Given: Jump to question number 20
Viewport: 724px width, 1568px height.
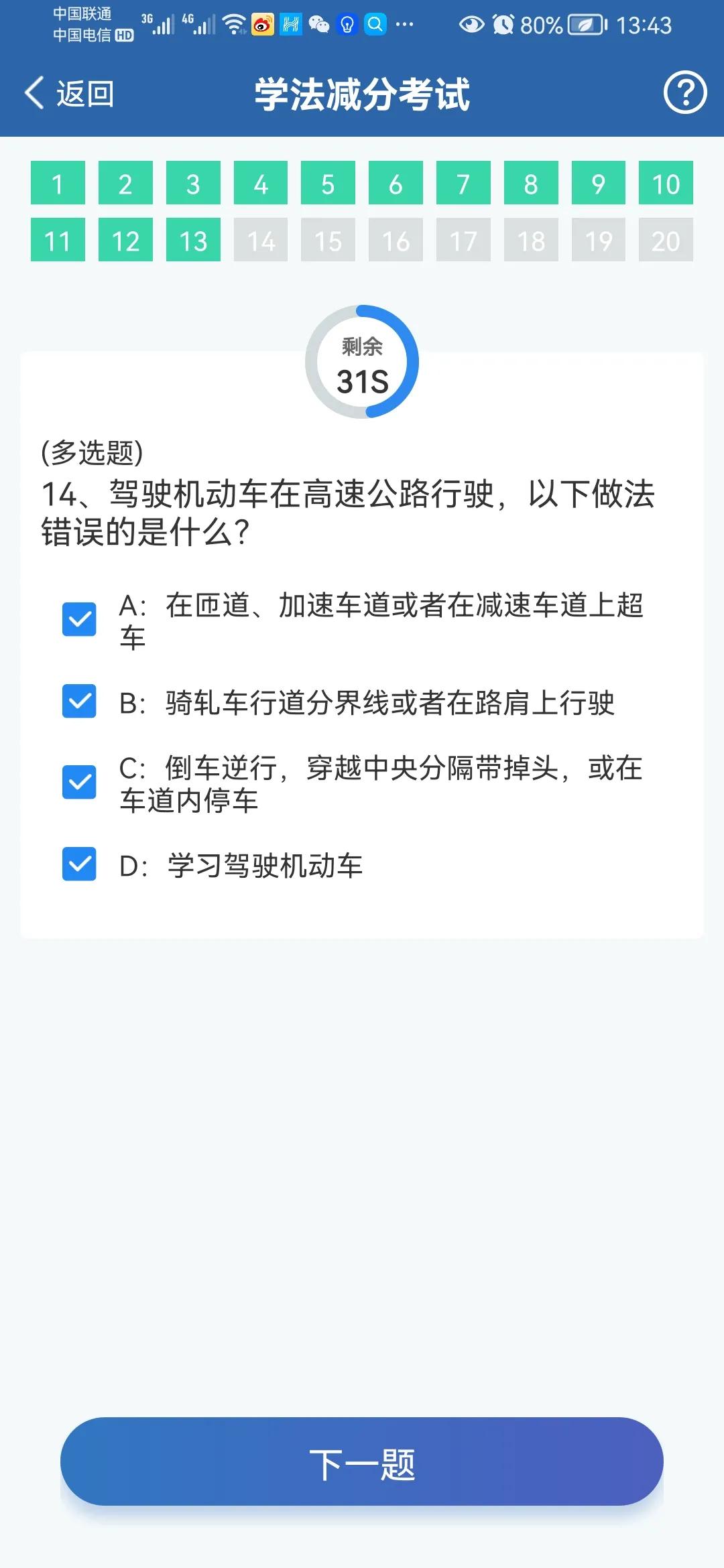Looking at the screenshot, I should pos(666,240).
